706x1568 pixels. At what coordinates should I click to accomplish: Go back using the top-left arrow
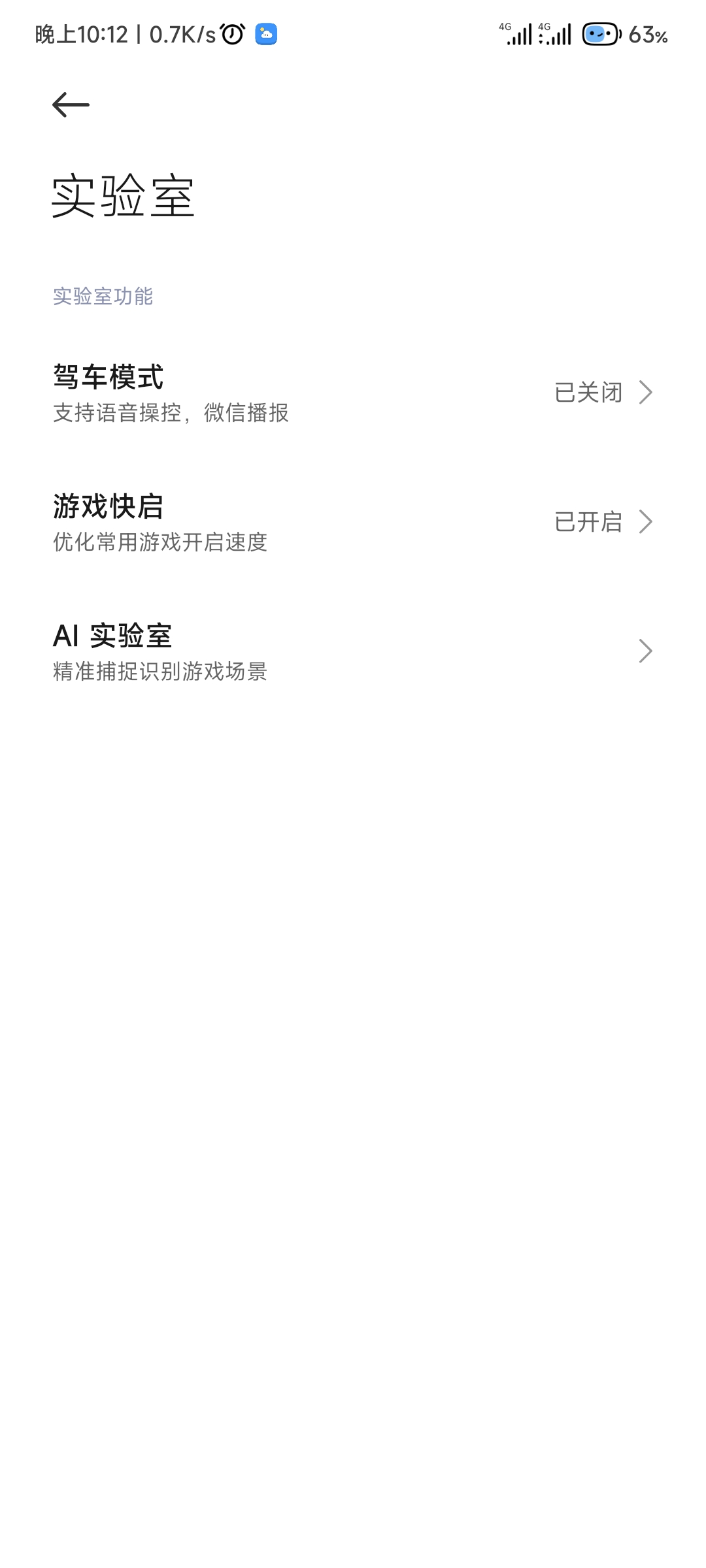[71, 105]
